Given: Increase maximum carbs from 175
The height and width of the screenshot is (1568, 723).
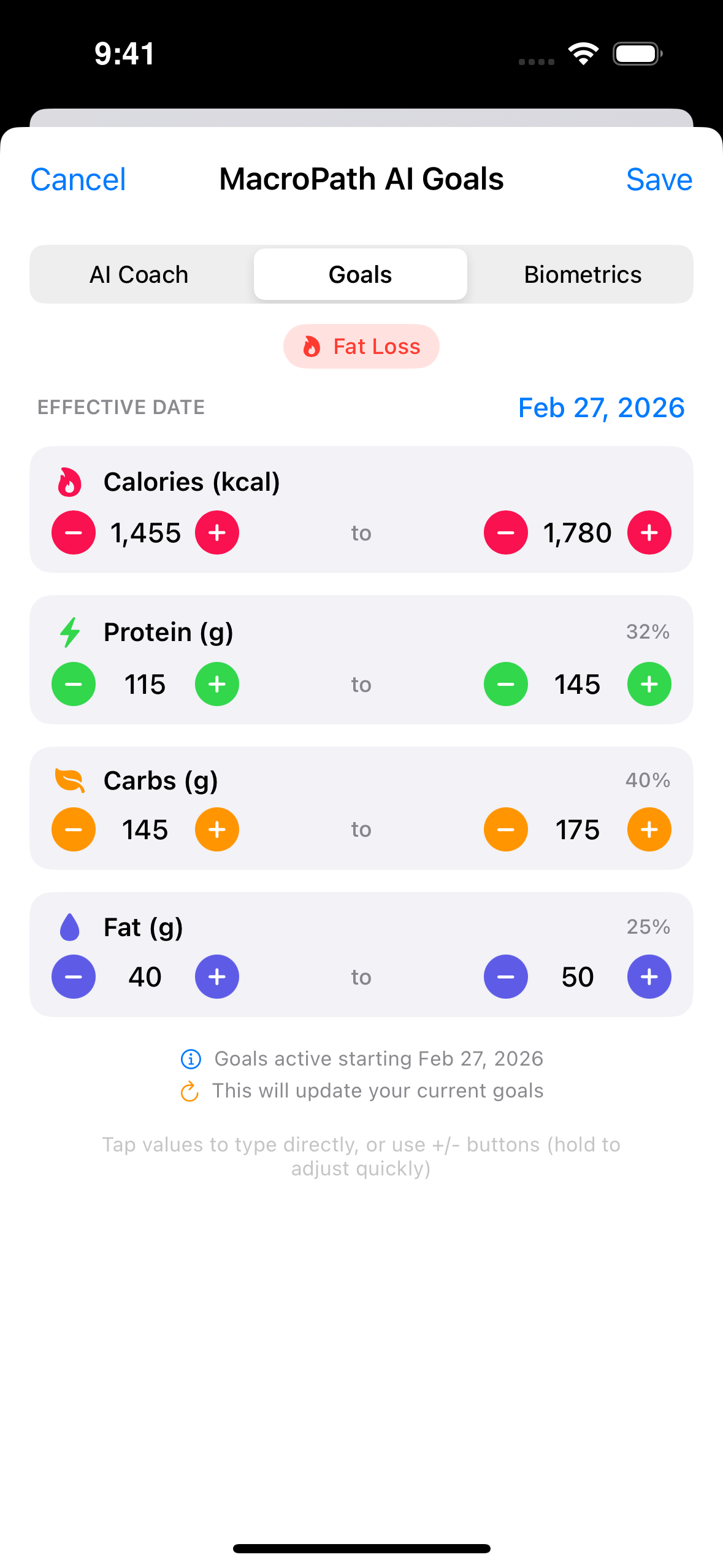Looking at the screenshot, I should point(649,829).
